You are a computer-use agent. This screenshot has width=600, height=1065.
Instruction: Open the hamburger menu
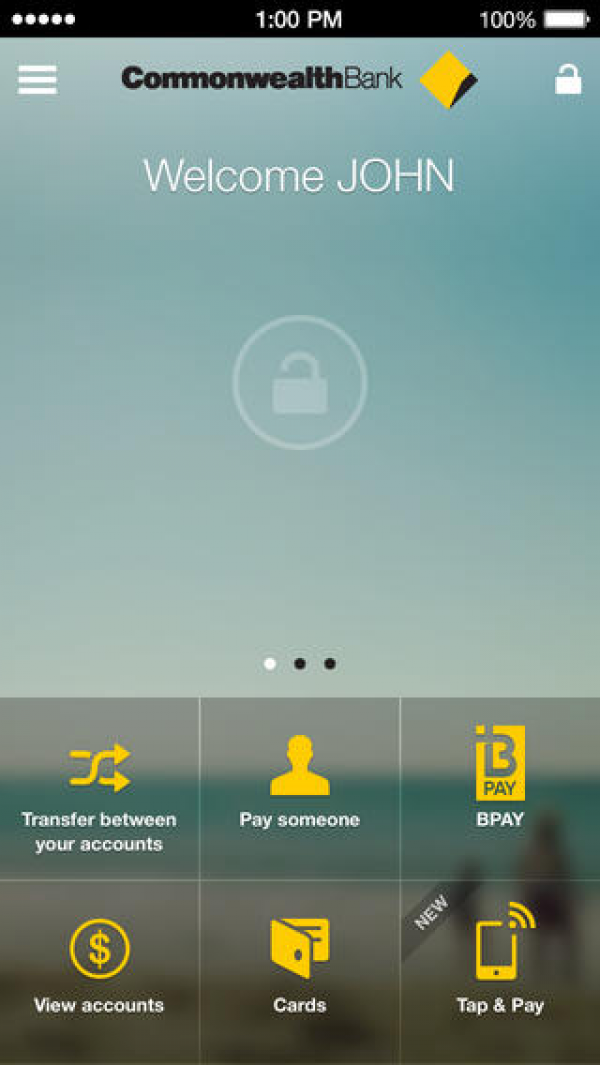(x=37, y=80)
